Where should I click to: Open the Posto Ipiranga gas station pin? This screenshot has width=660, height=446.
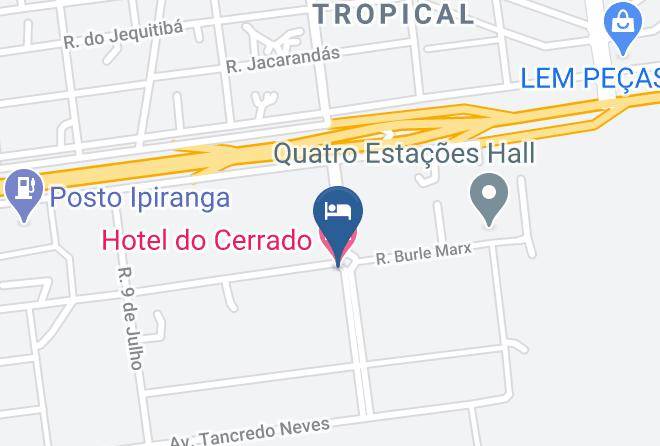pyautogui.click(x=24, y=195)
